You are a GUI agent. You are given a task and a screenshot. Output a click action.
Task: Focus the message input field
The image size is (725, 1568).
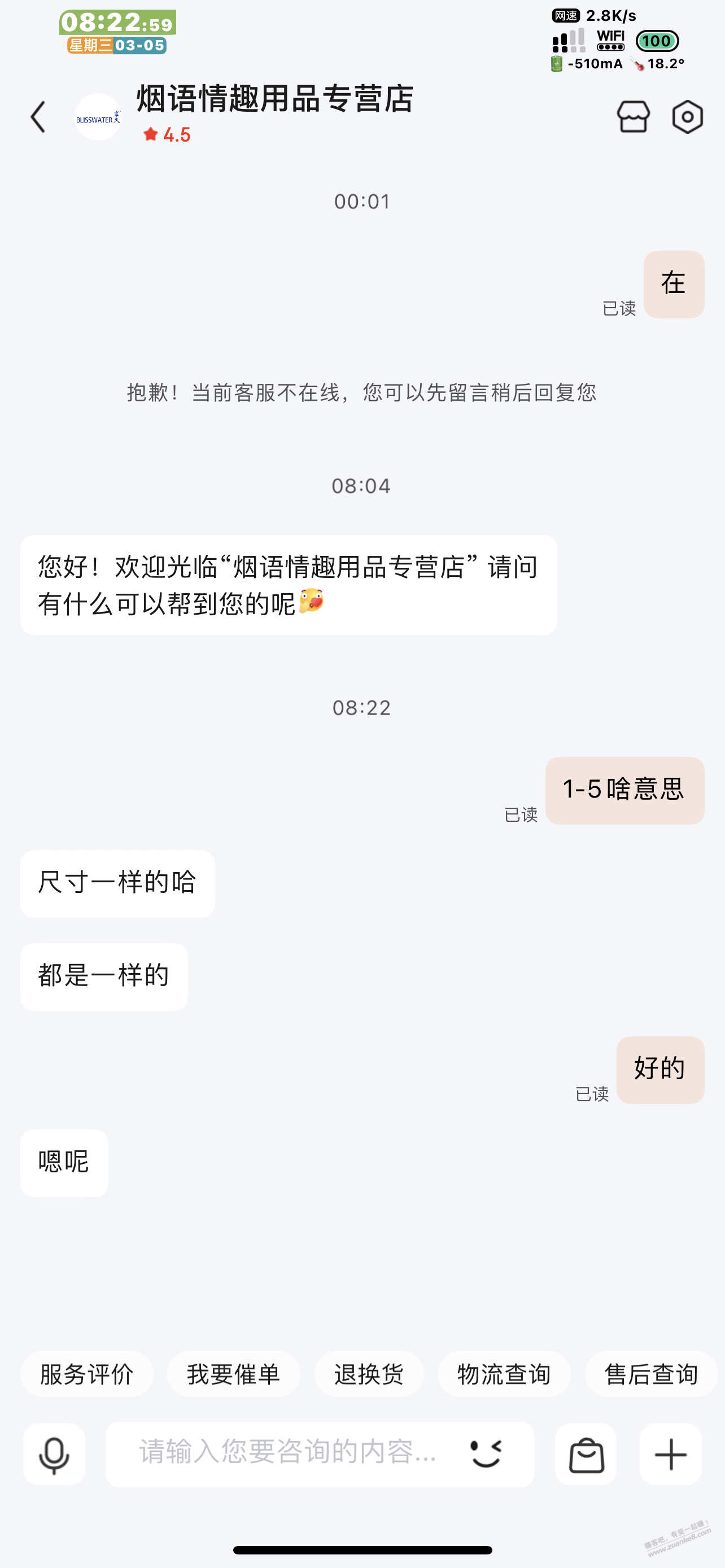click(286, 1454)
